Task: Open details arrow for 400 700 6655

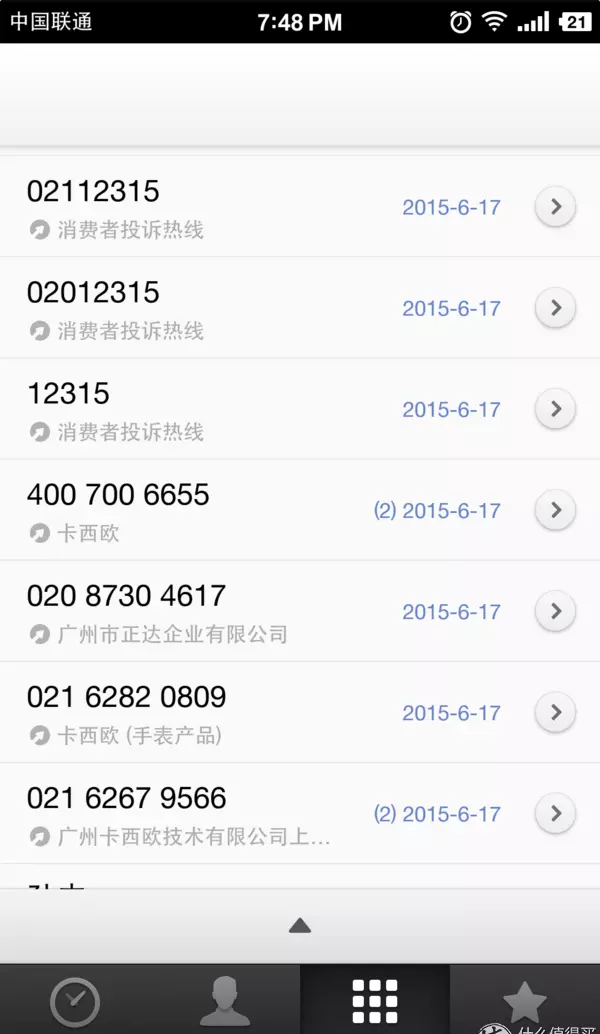Action: (x=555, y=510)
